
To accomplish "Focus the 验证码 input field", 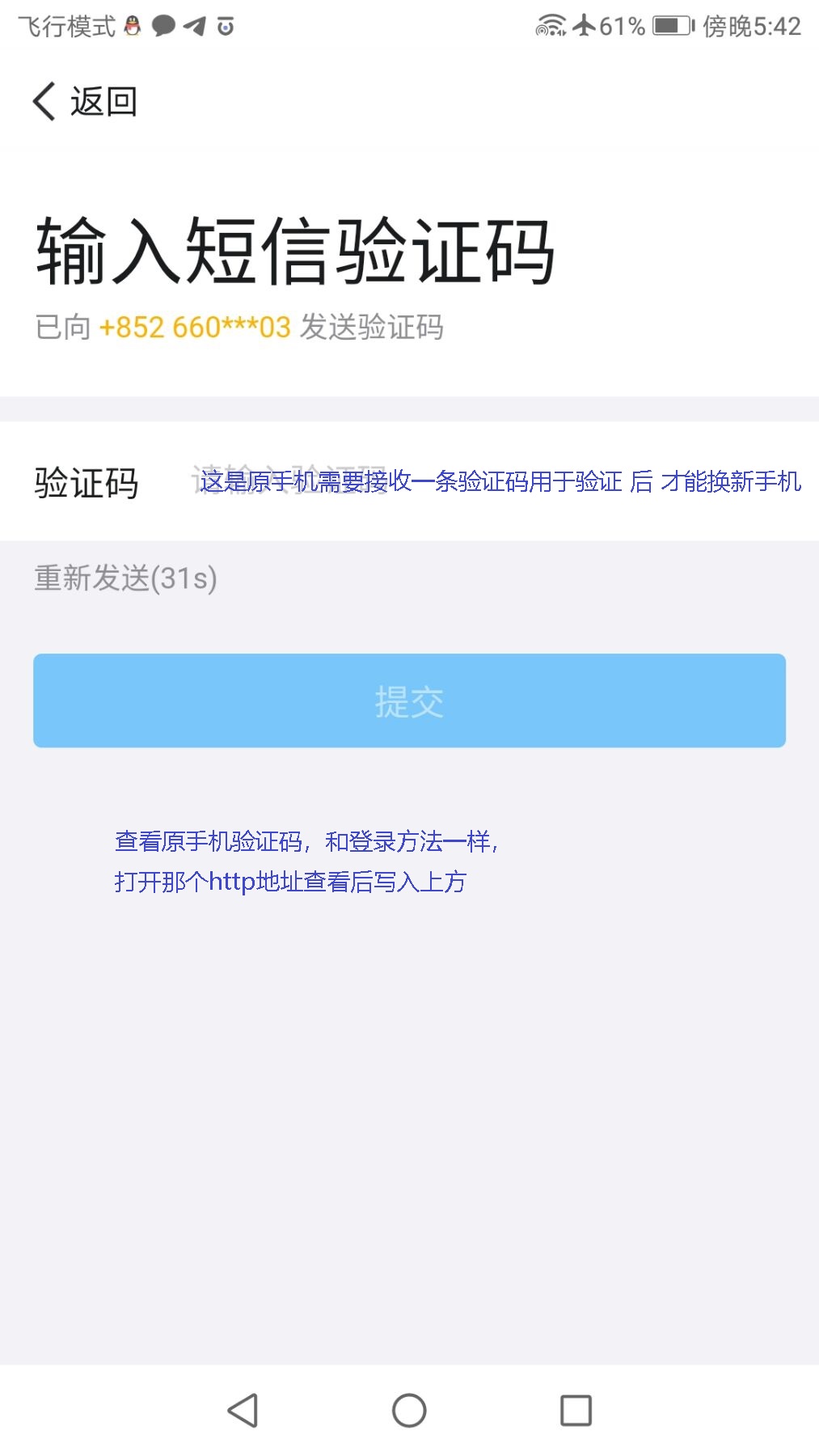I will 485,482.
